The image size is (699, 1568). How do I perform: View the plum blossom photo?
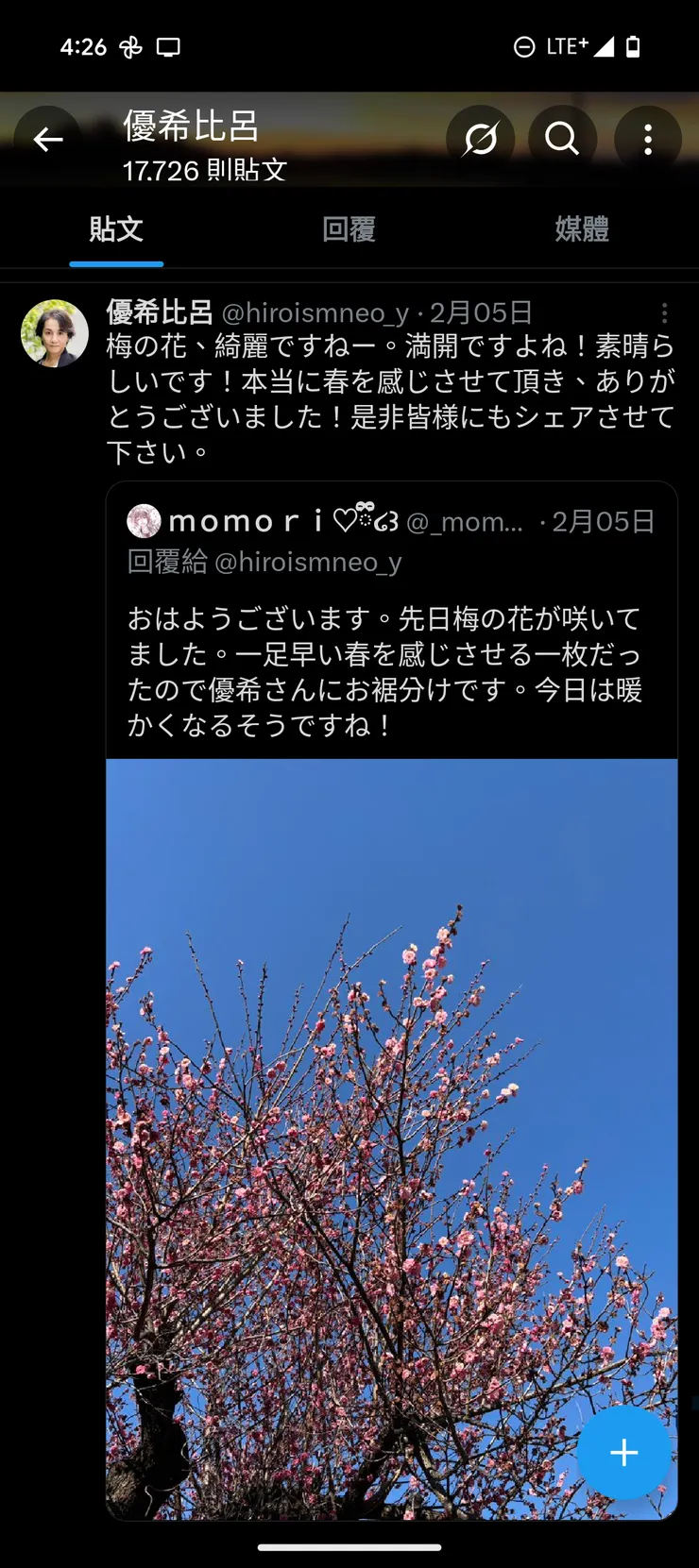(391, 1133)
